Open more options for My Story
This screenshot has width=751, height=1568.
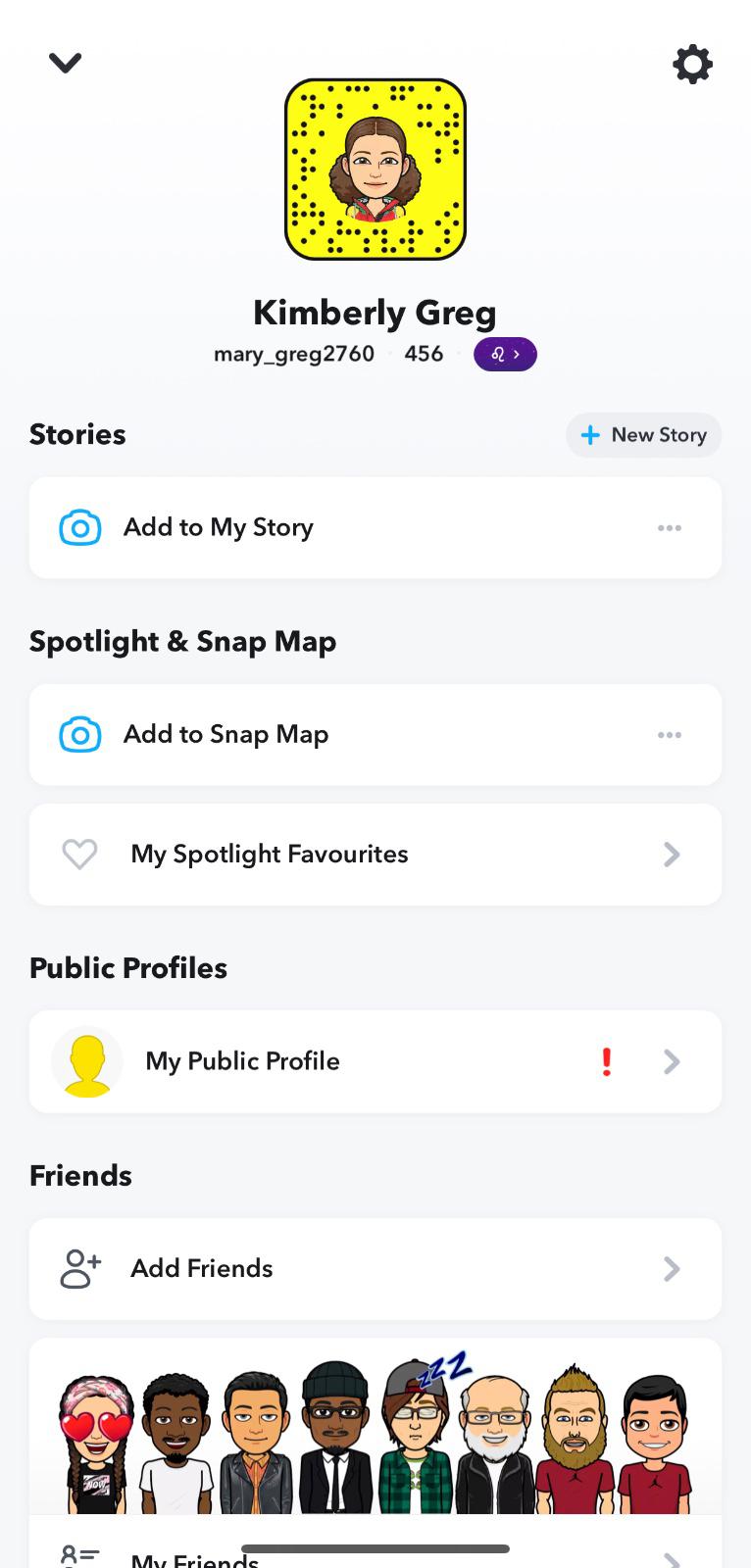tap(670, 528)
